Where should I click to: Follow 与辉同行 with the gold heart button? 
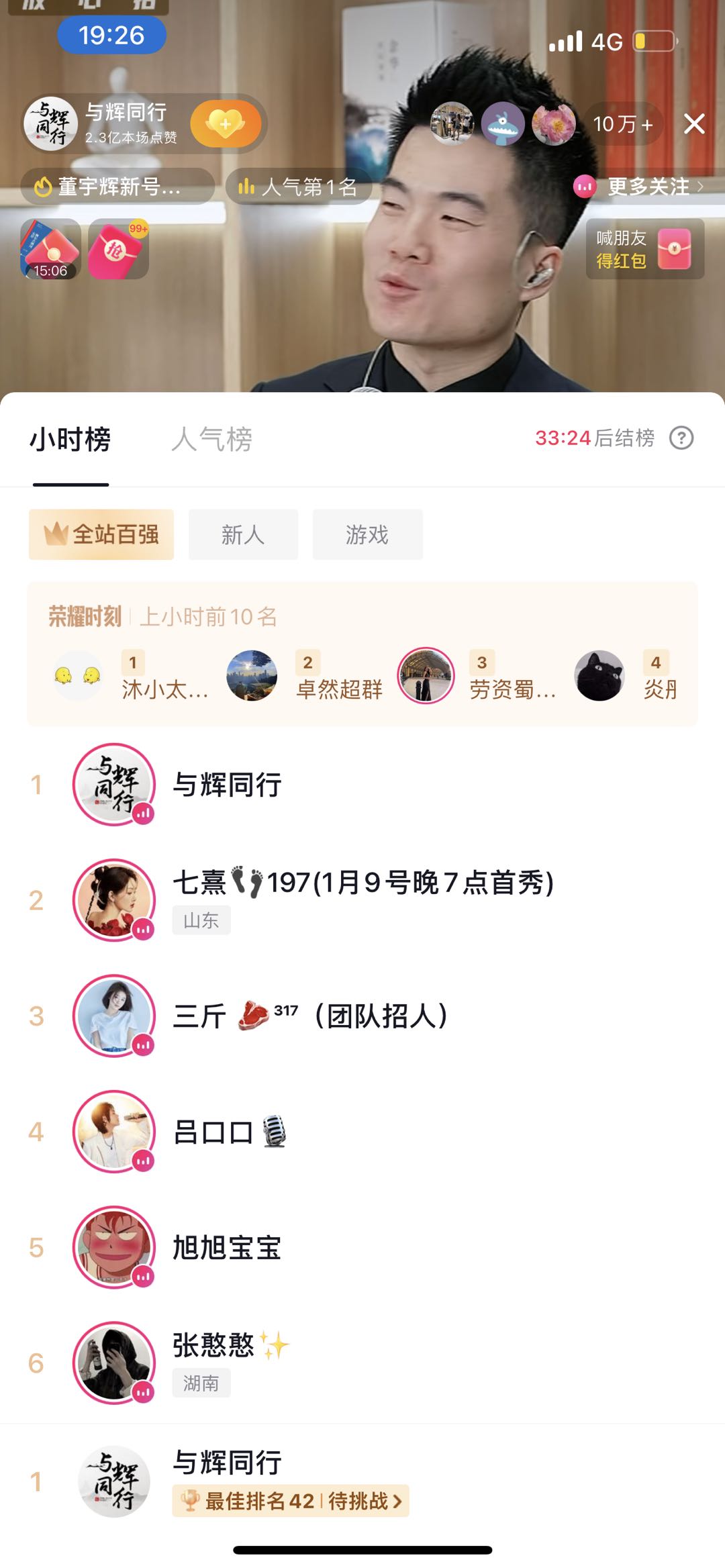[226, 124]
